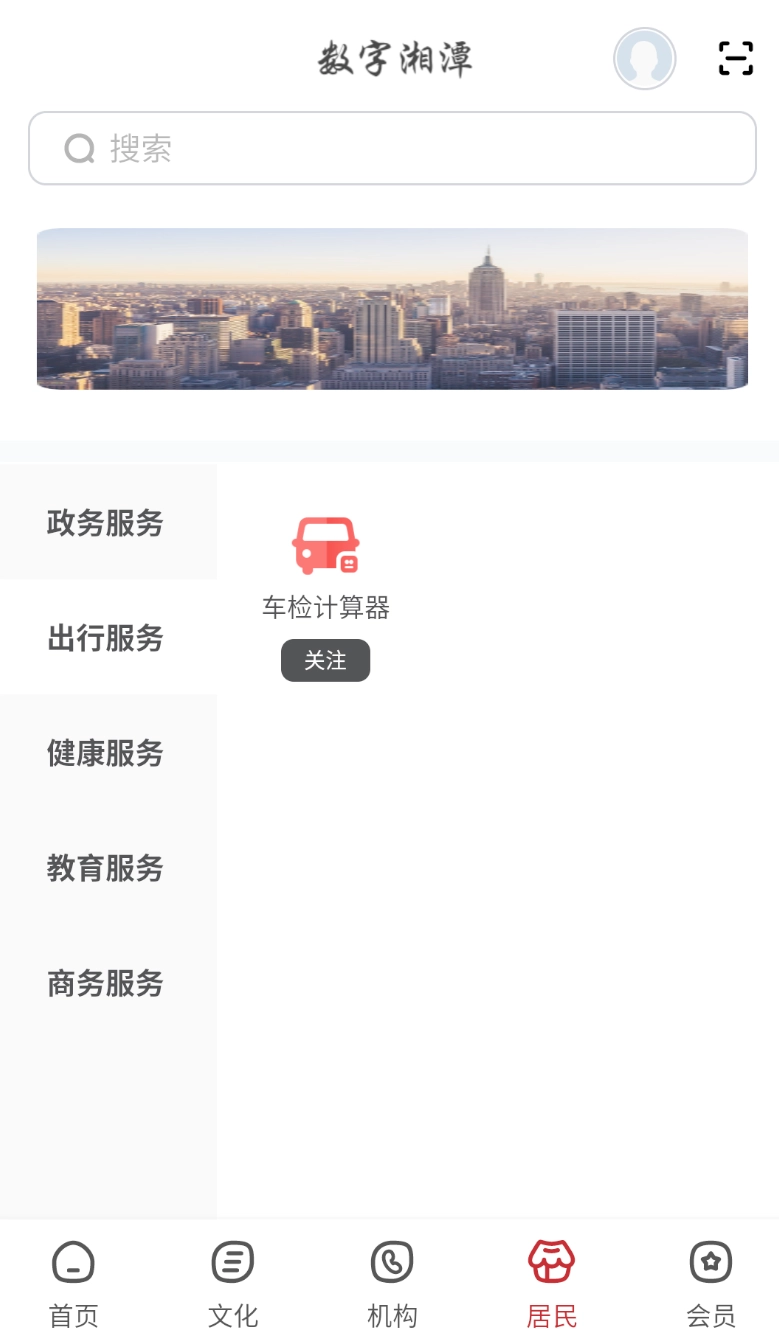Tap the city skyline banner image
Screen dimensions: 779x1333
(x=391, y=308)
